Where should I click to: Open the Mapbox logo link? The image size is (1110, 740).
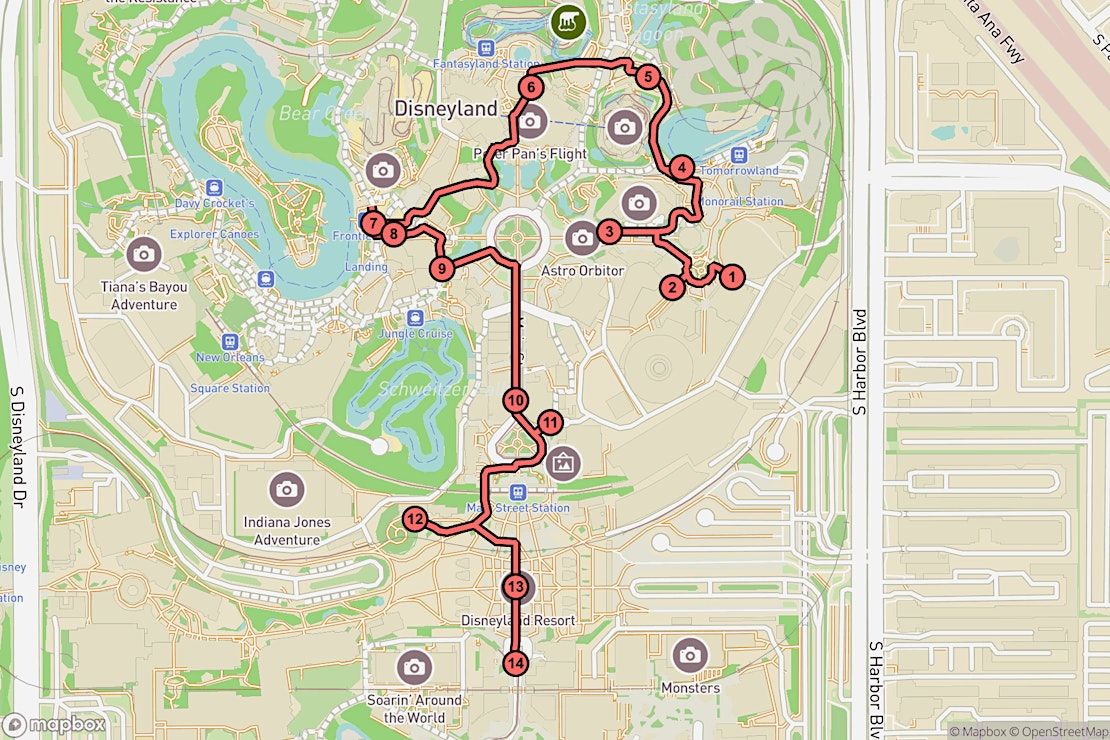(x=55, y=725)
